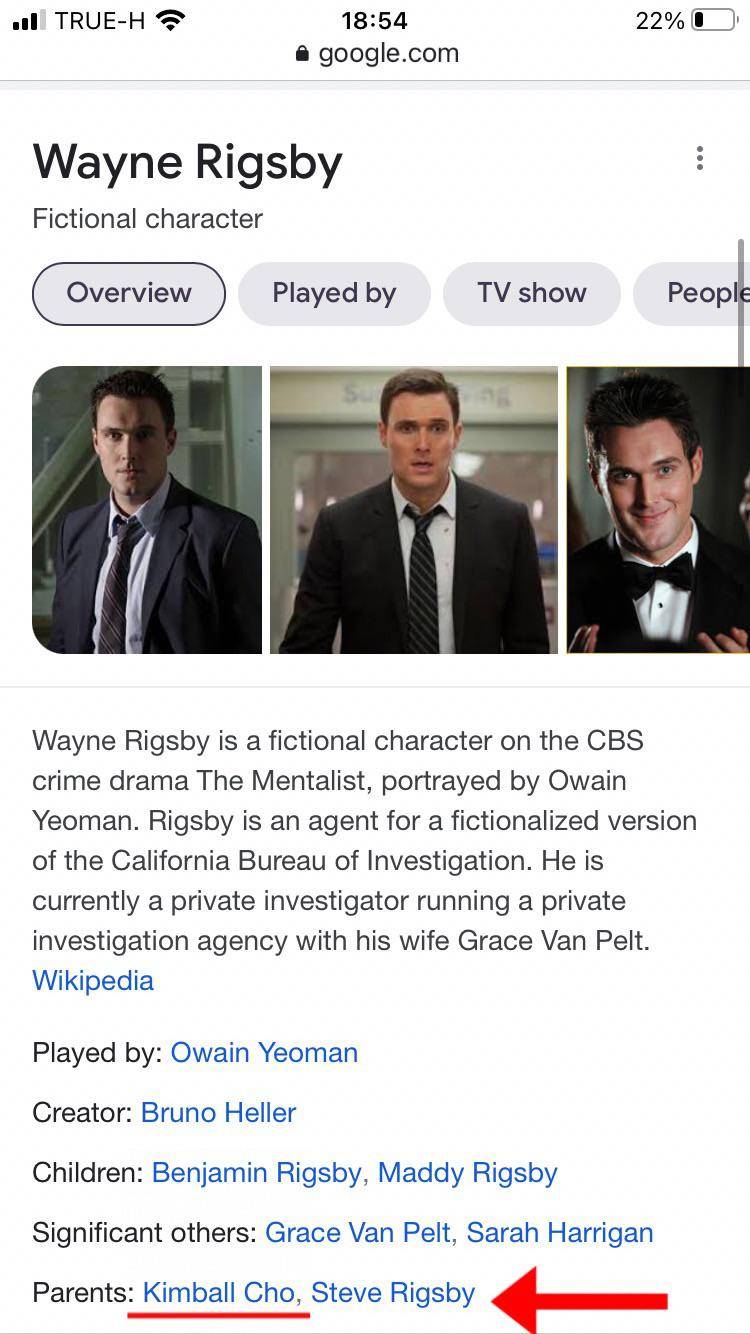Open creator Bruno Heller link
This screenshot has height=1334, width=750.
218,1112
